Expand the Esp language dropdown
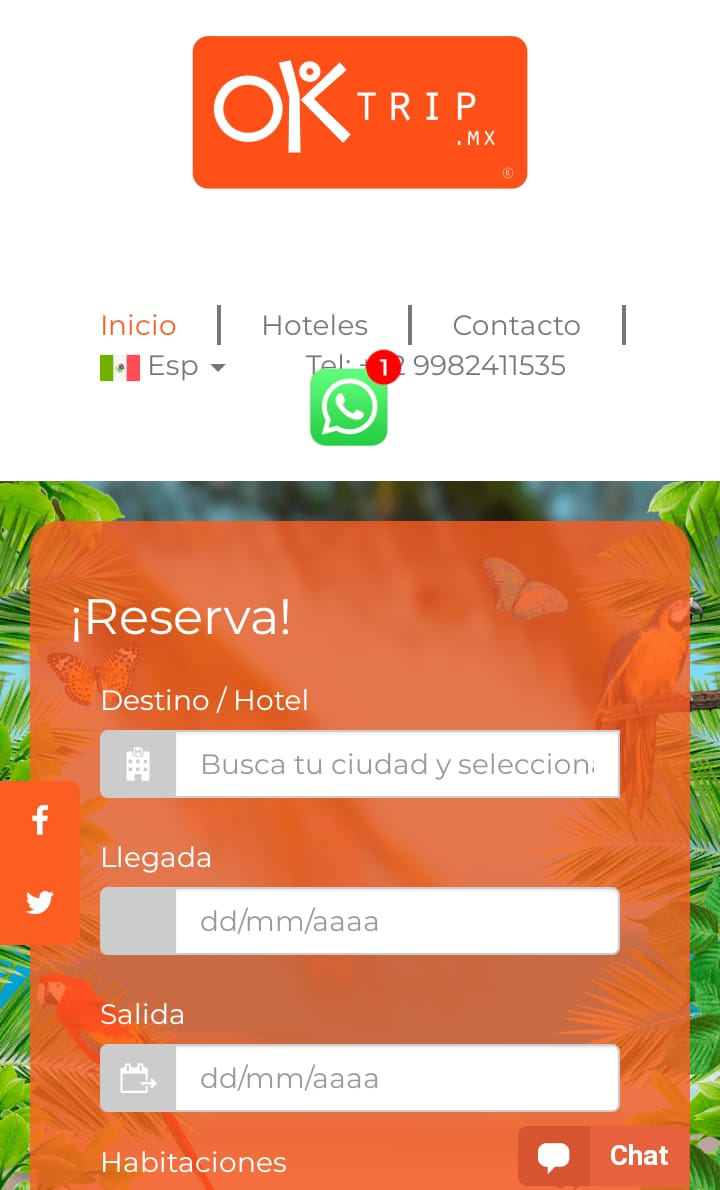Screen dimensions: 720x1190 (x=163, y=367)
